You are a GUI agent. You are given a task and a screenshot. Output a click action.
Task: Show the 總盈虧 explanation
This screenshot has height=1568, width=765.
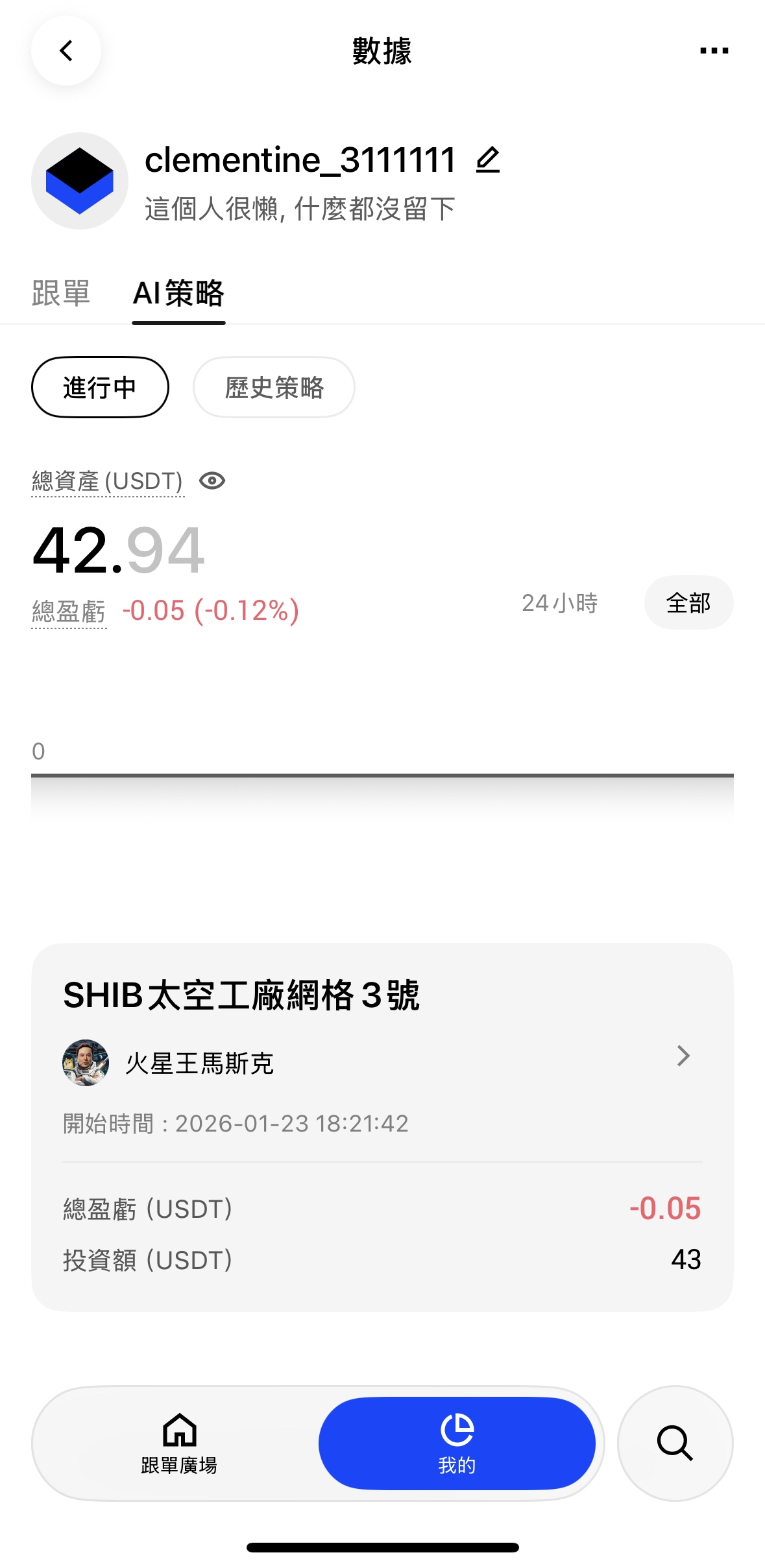coord(69,612)
